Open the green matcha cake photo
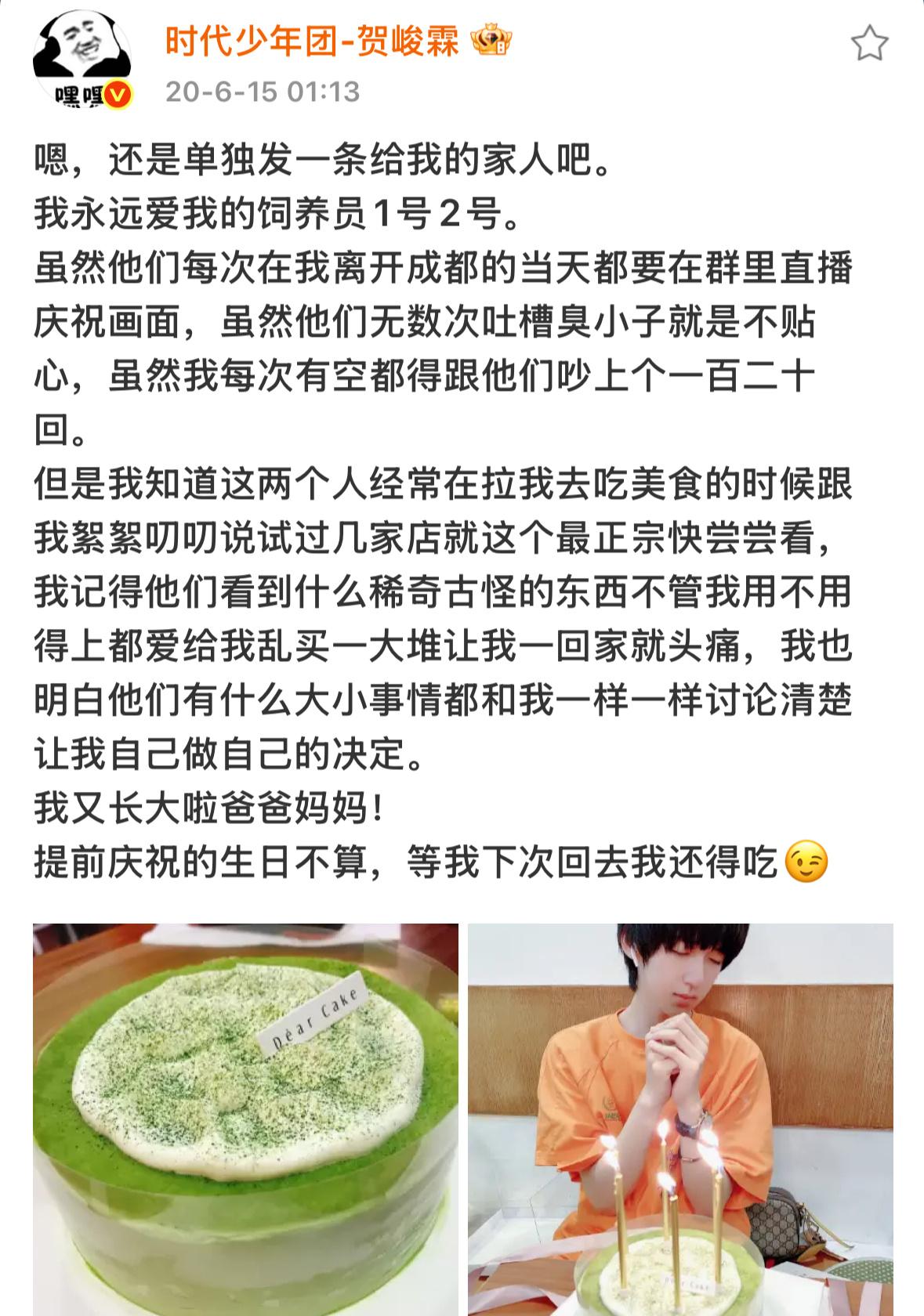This screenshot has height=1316, width=924. click(x=245, y=1119)
